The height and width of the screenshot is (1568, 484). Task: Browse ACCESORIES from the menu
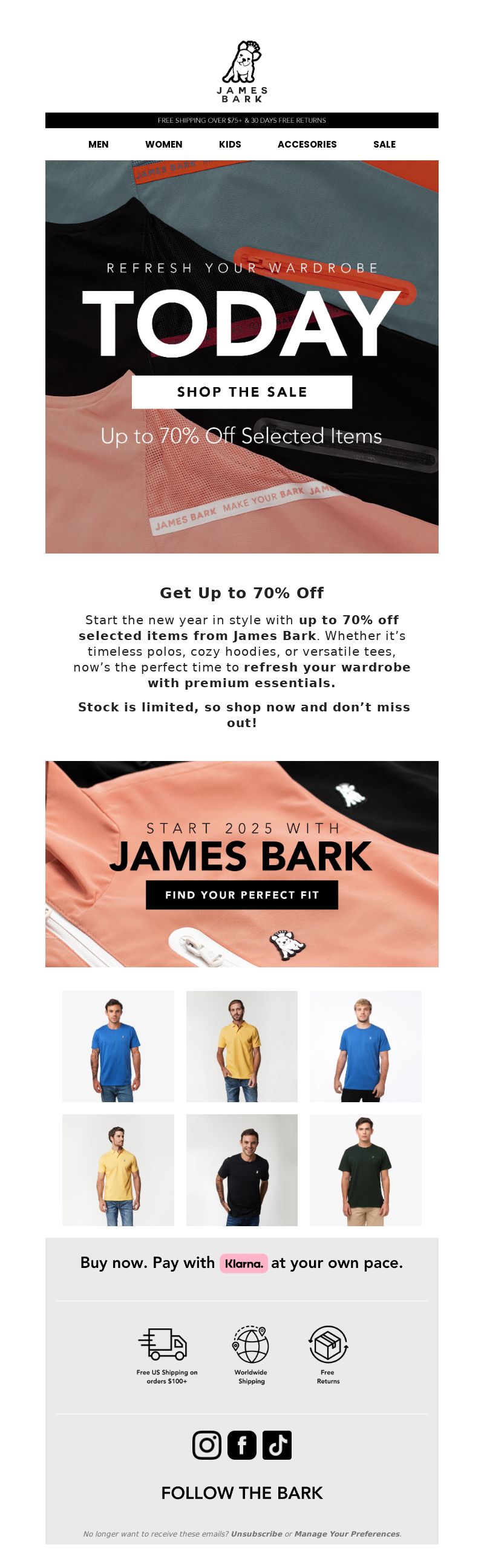click(307, 144)
